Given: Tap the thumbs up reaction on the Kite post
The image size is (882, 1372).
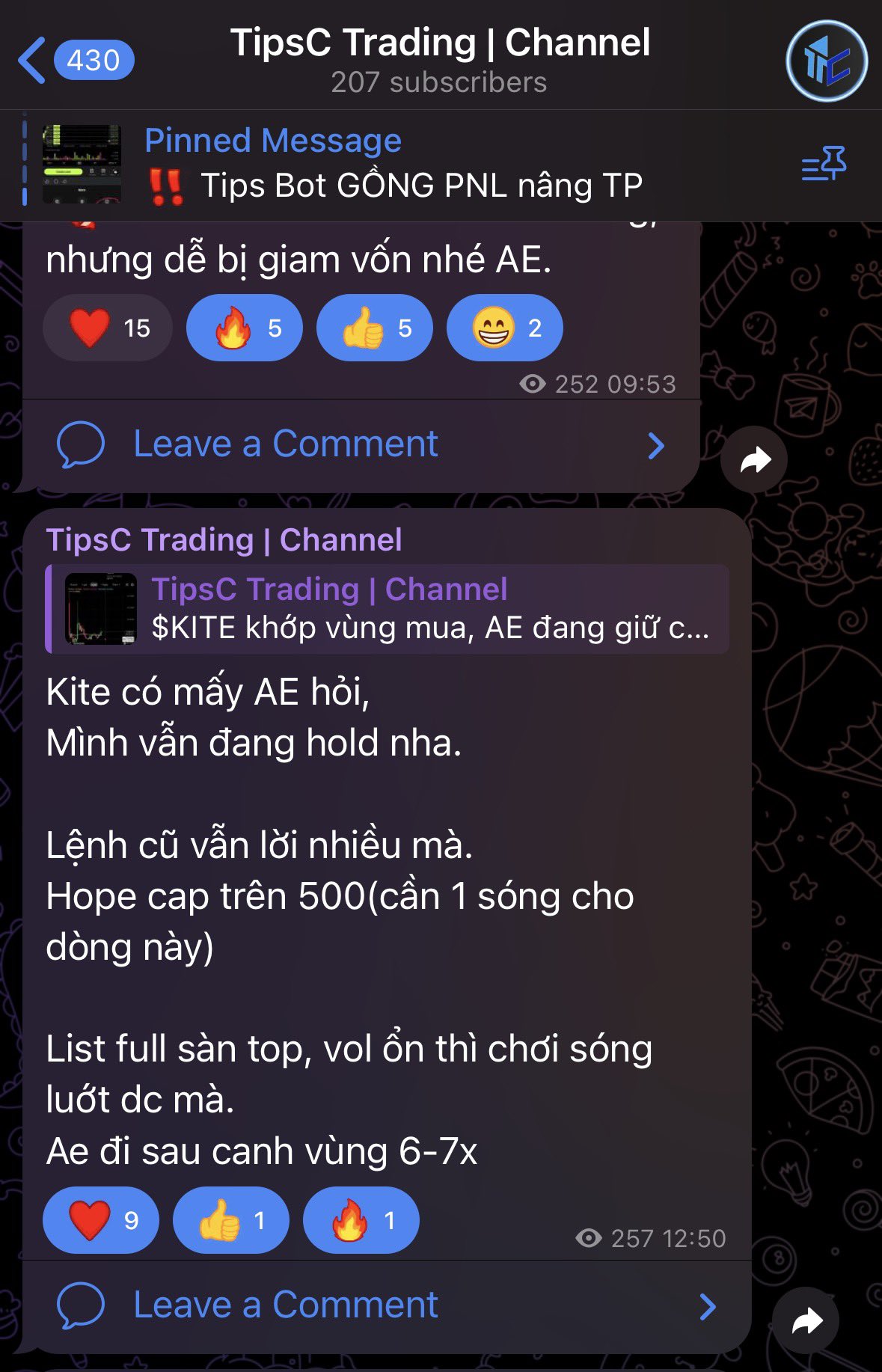Looking at the screenshot, I should tap(231, 1221).
